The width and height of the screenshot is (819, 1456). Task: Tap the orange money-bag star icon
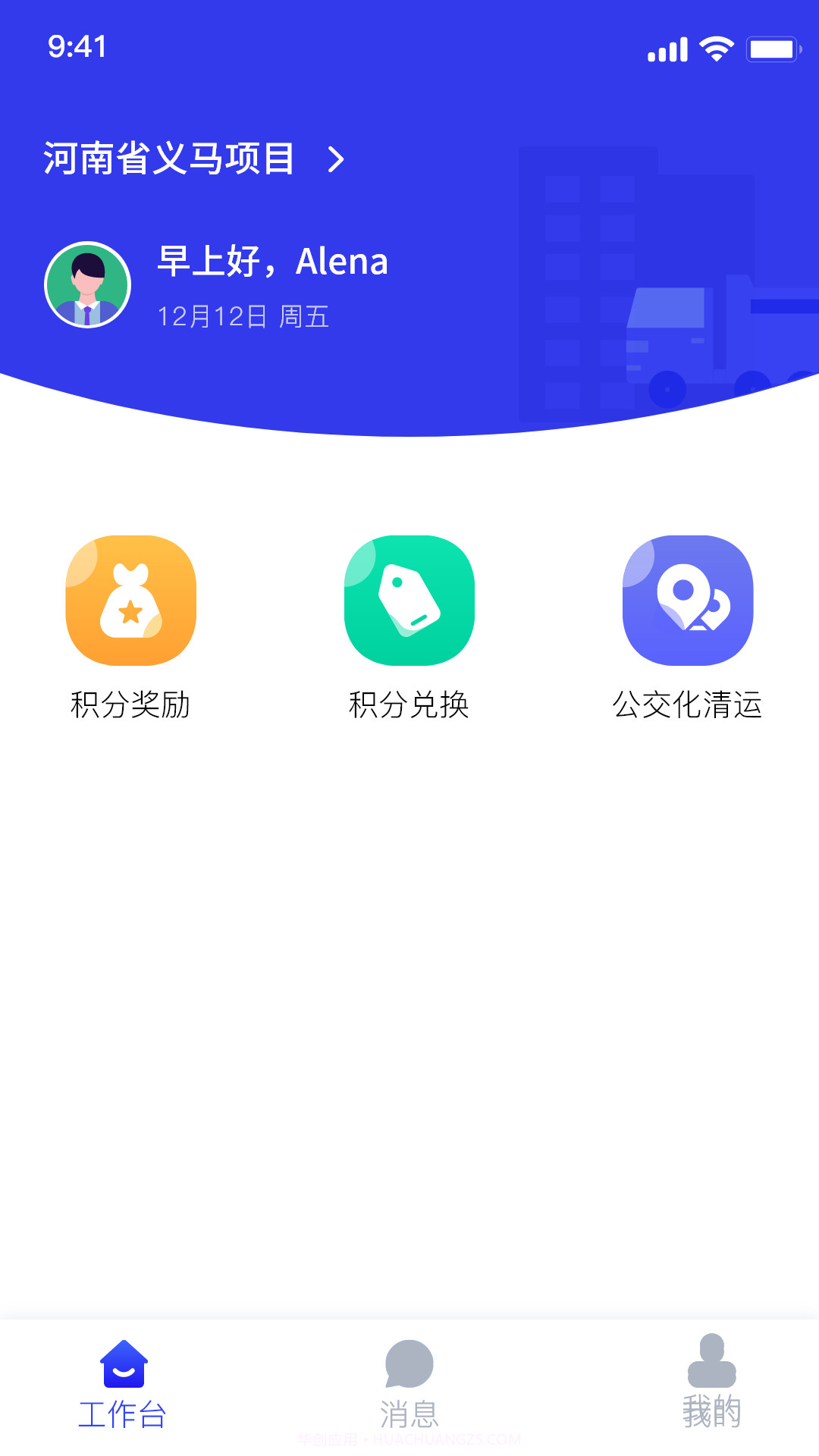[130, 599]
